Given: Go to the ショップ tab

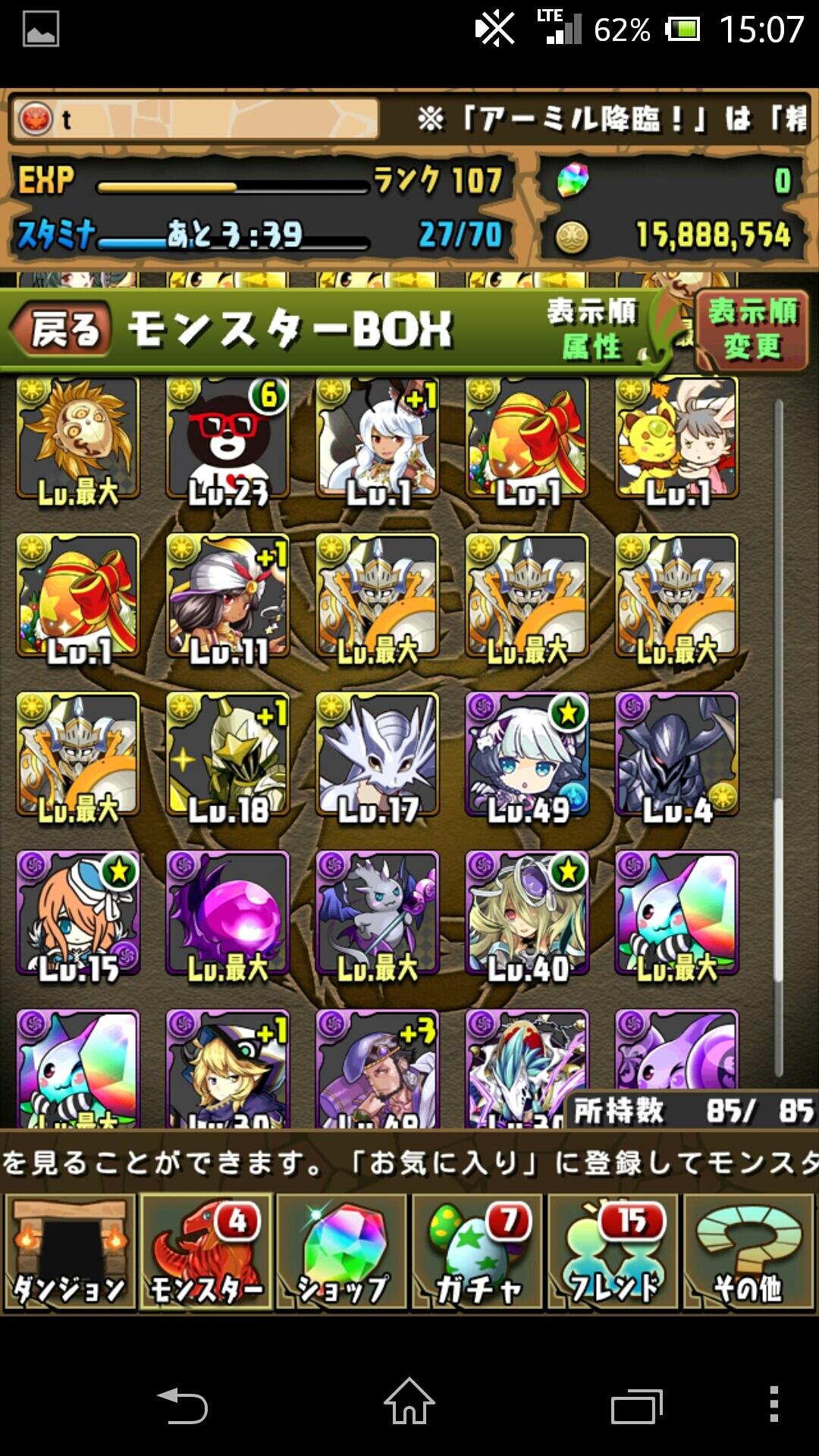Looking at the screenshot, I should tap(342, 1251).
